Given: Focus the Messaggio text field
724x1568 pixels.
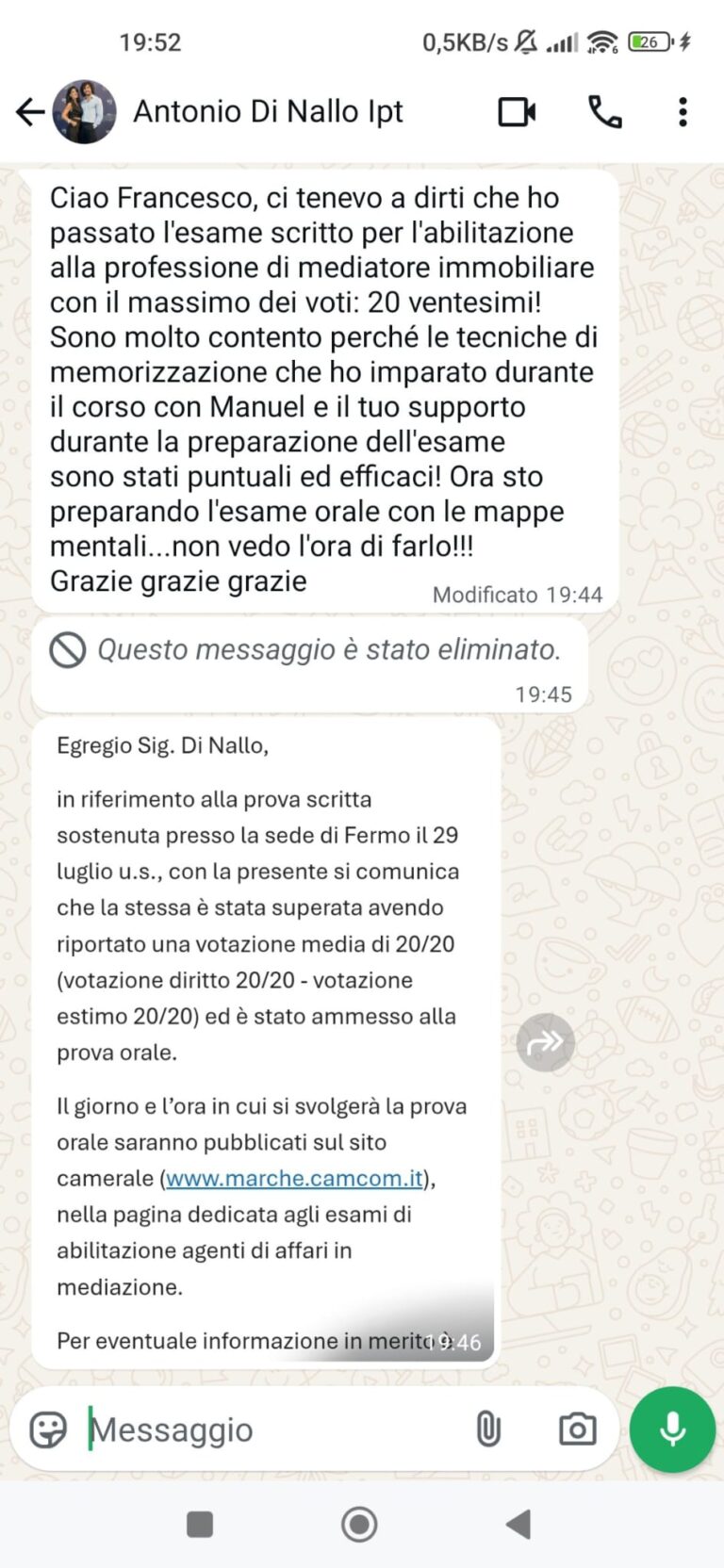Looking at the screenshot, I should coord(273,1429).
